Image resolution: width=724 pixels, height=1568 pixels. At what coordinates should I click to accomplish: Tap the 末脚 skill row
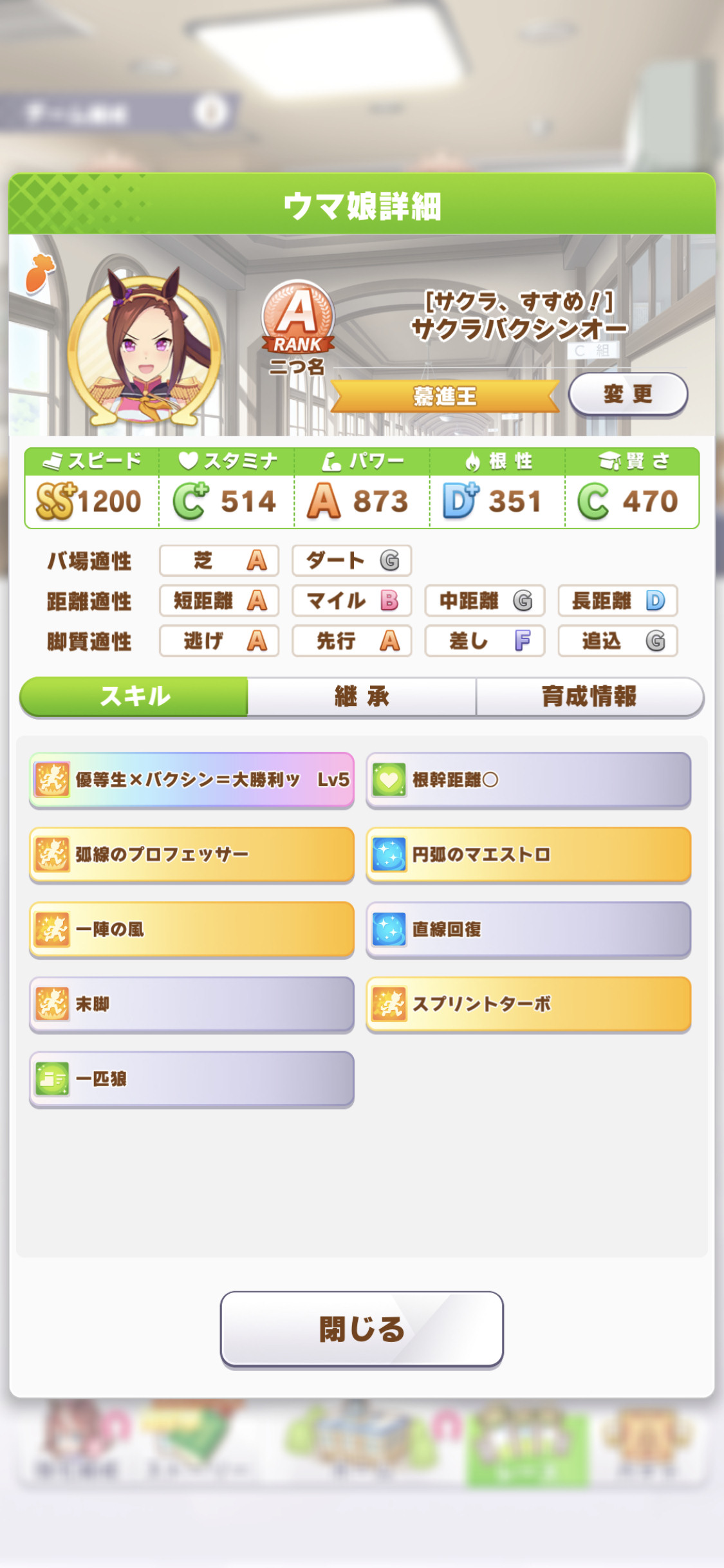point(192,1003)
